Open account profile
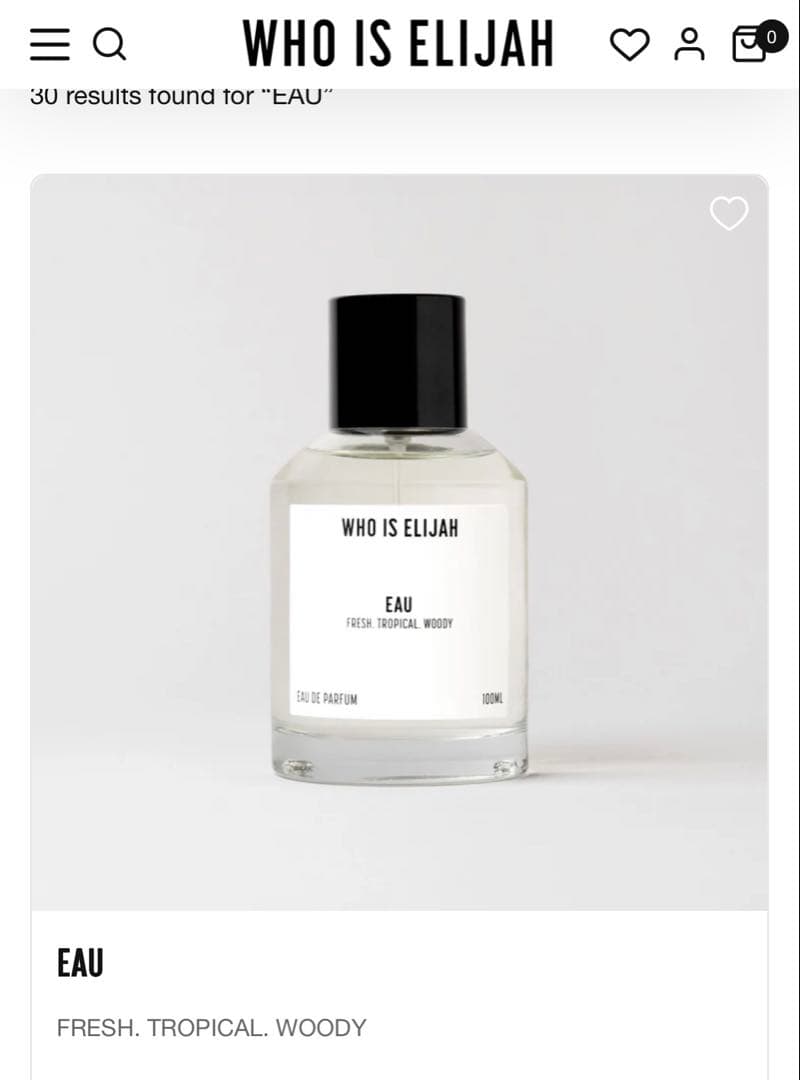The width and height of the screenshot is (800, 1080). click(x=689, y=44)
